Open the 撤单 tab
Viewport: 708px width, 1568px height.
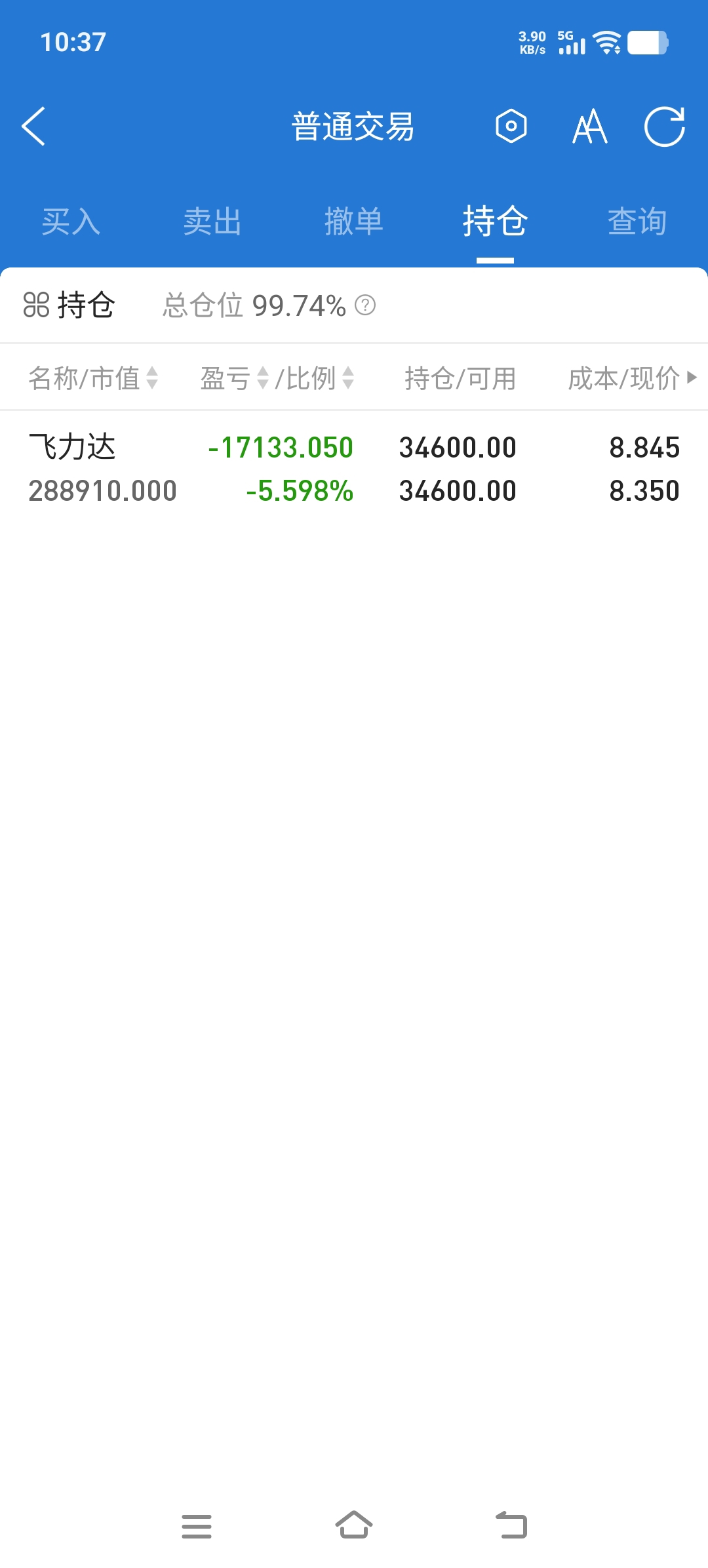(x=354, y=222)
